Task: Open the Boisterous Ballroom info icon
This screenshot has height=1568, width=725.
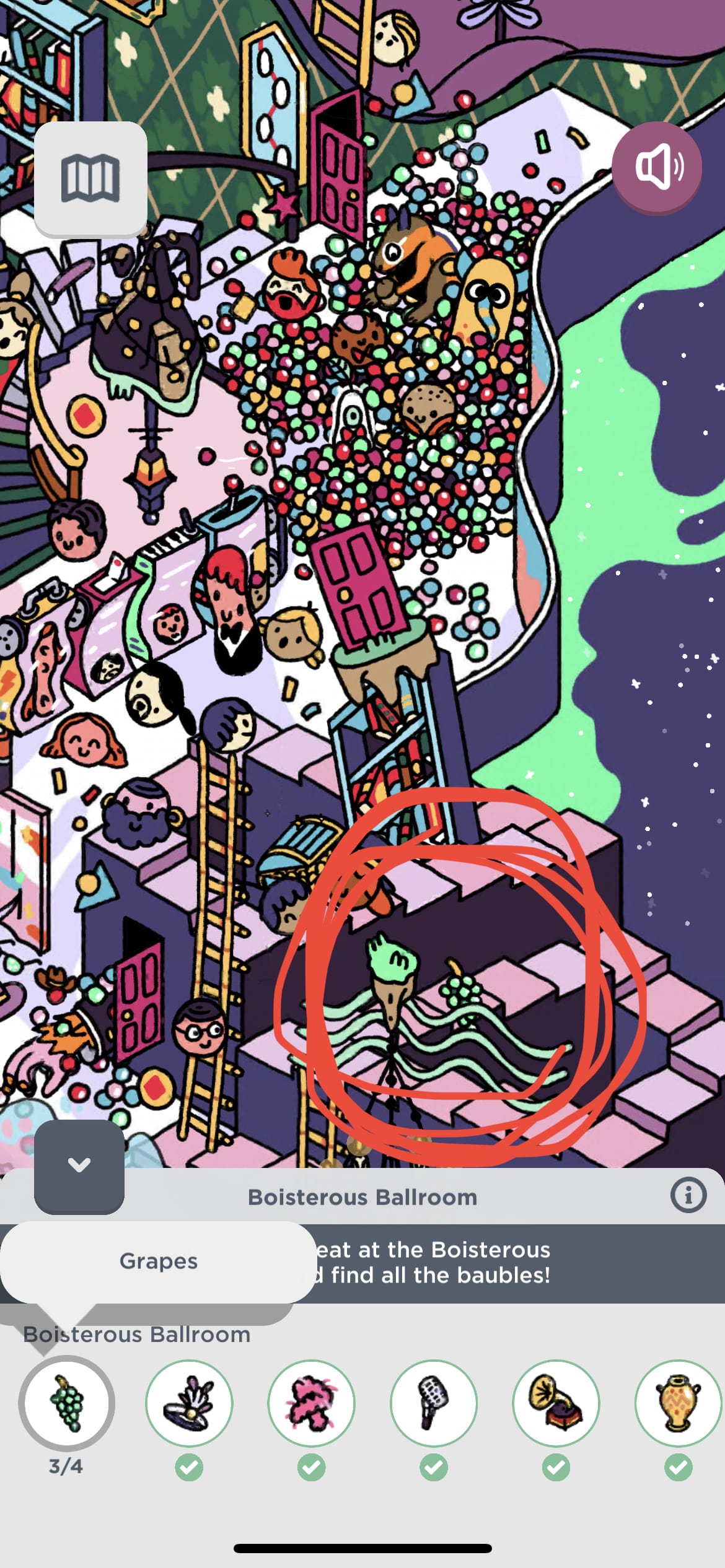Action: click(688, 1195)
